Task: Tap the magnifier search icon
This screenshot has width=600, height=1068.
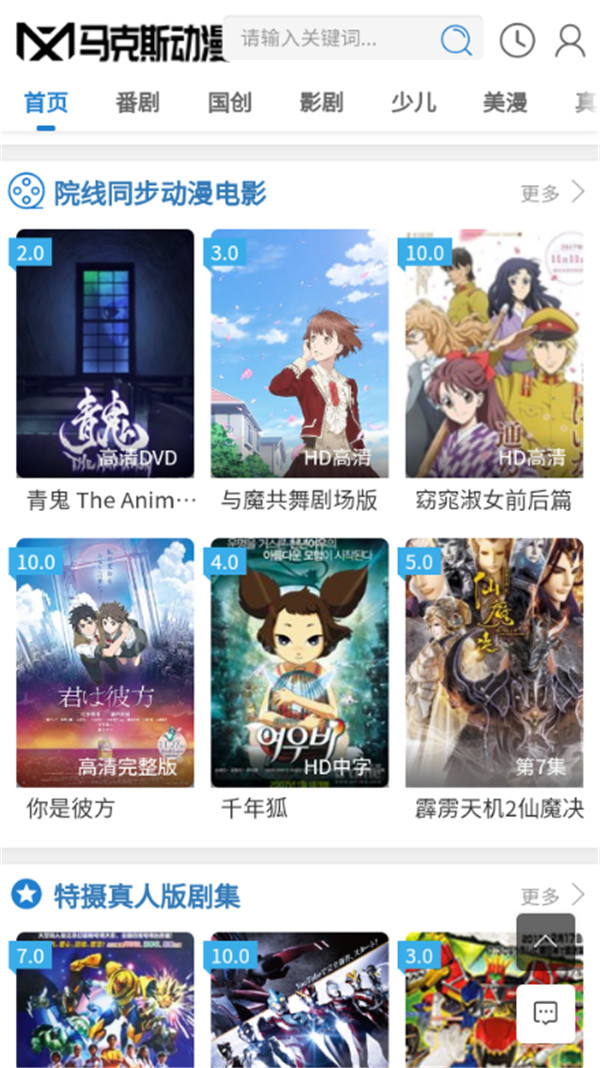Action: coord(456,40)
